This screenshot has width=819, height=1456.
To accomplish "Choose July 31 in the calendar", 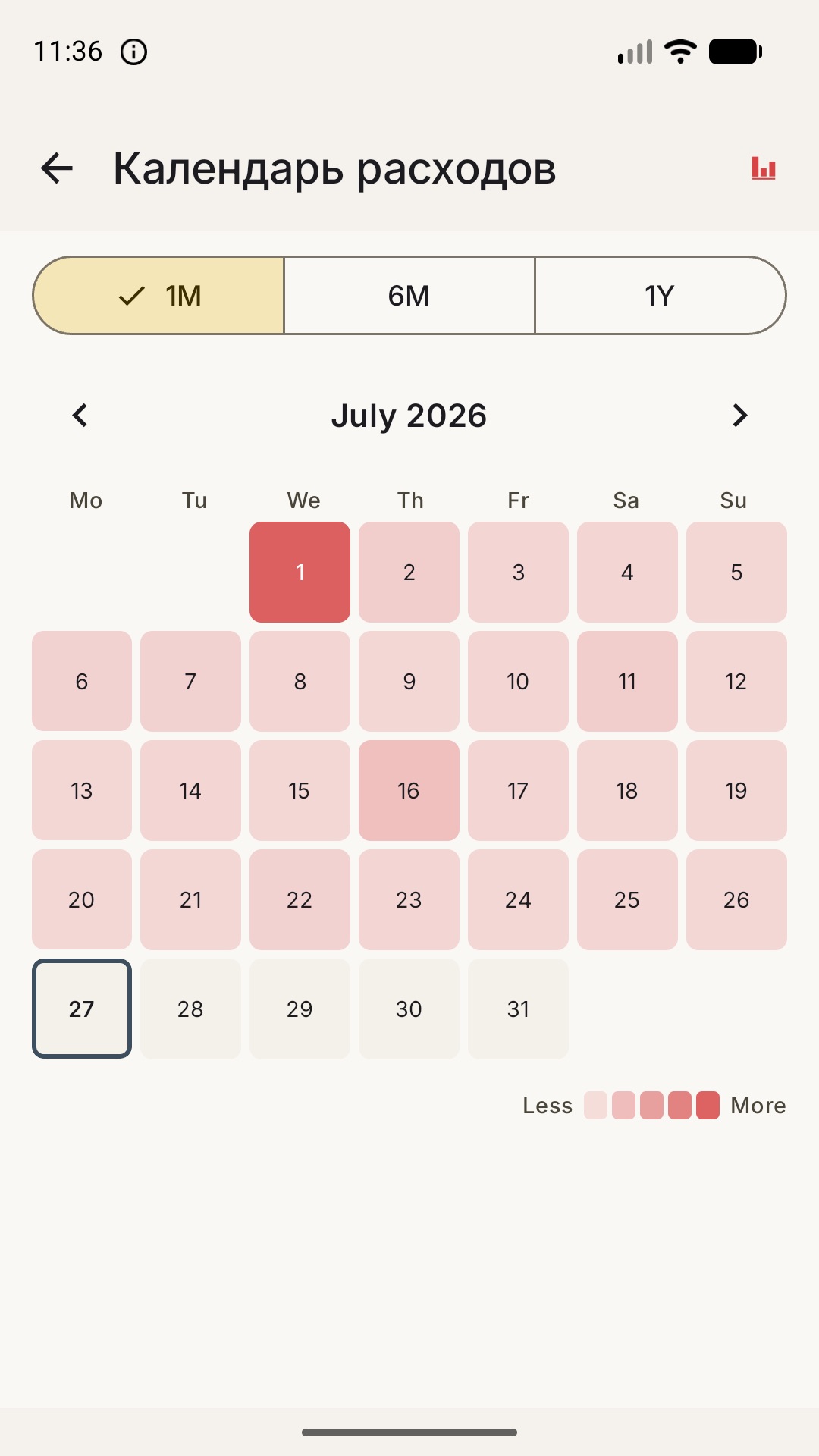I will [x=518, y=1009].
